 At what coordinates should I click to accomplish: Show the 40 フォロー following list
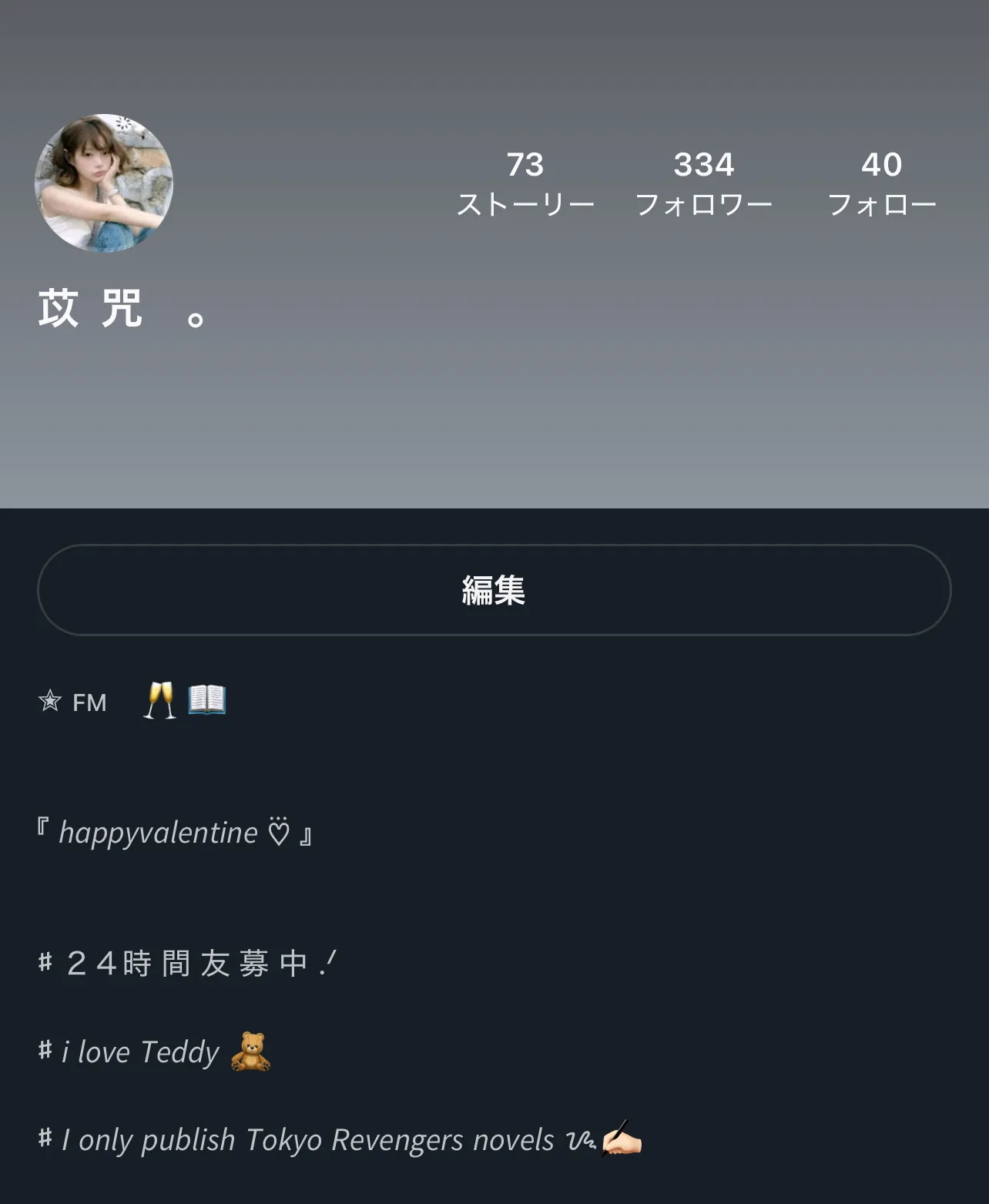pyautogui.click(x=881, y=183)
